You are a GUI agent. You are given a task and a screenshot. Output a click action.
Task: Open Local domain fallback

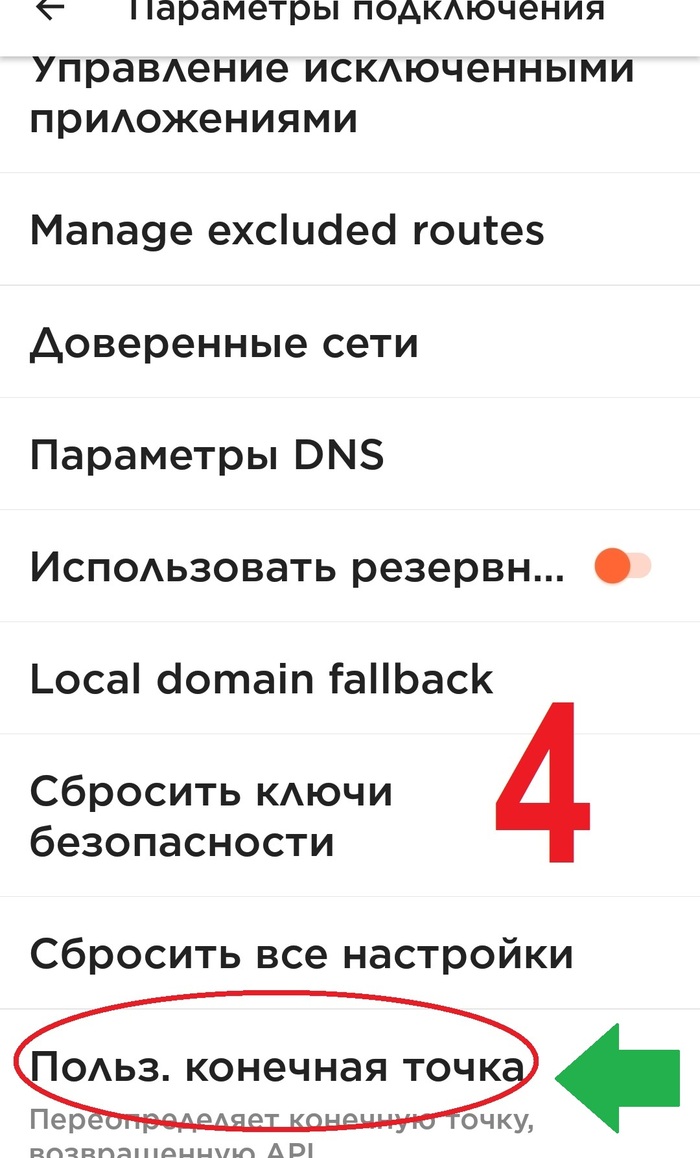pyautogui.click(x=261, y=679)
